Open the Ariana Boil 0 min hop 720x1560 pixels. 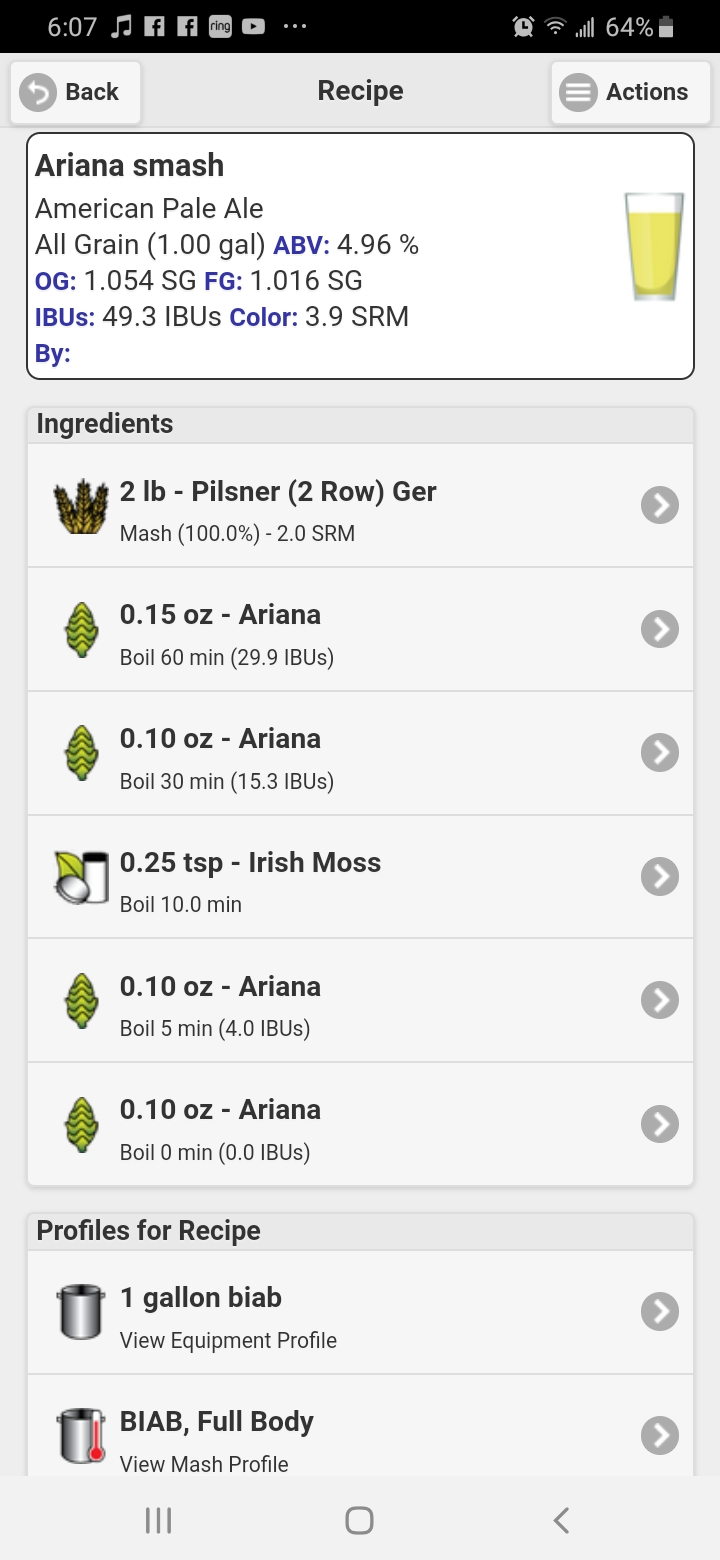click(x=360, y=1124)
